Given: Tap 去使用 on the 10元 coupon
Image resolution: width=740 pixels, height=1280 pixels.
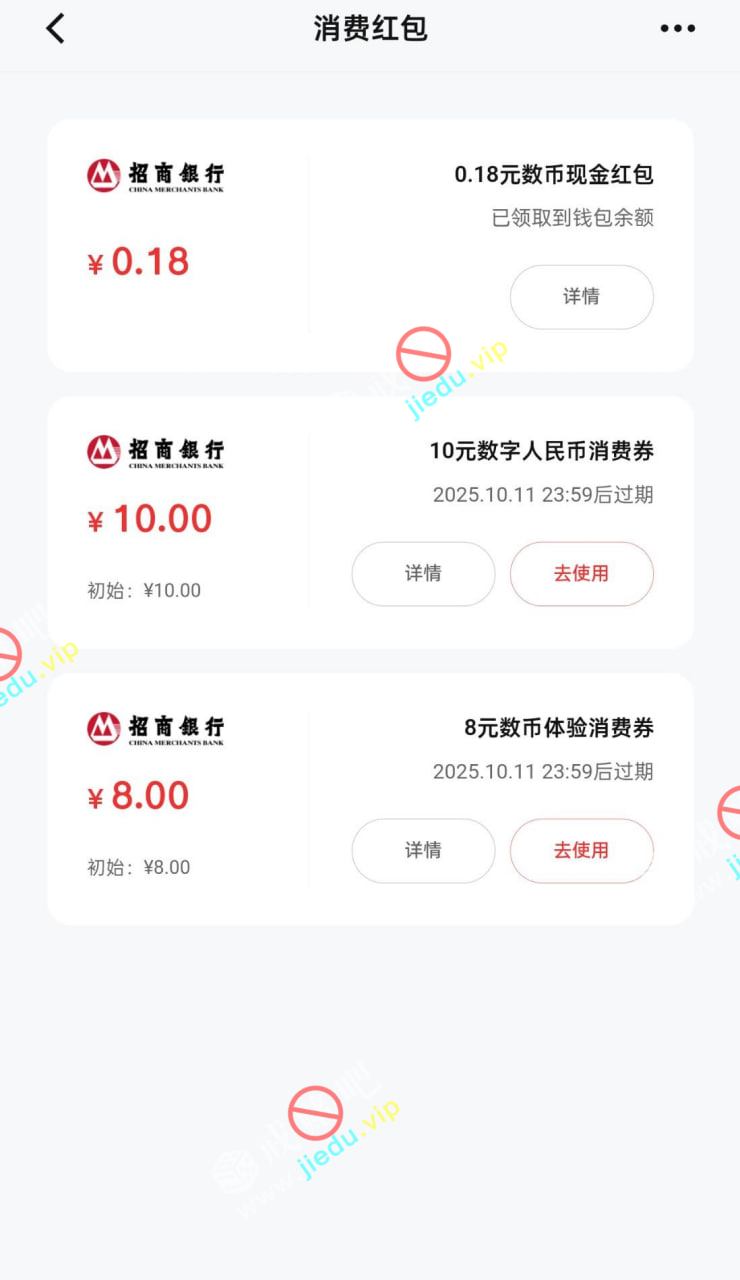Looking at the screenshot, I should 581,574.
